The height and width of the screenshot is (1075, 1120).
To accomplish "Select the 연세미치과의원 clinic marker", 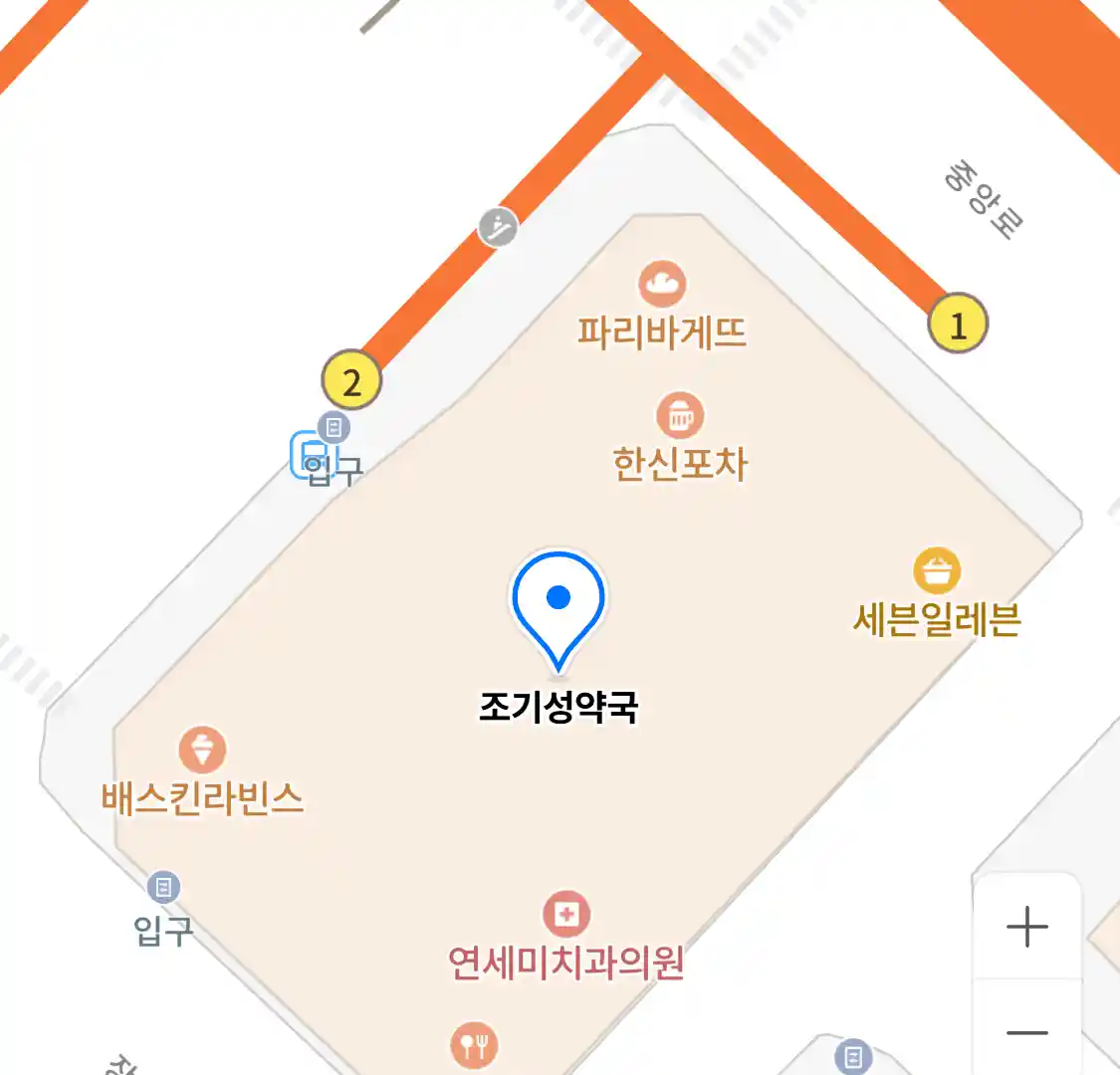I will [566, 915].
